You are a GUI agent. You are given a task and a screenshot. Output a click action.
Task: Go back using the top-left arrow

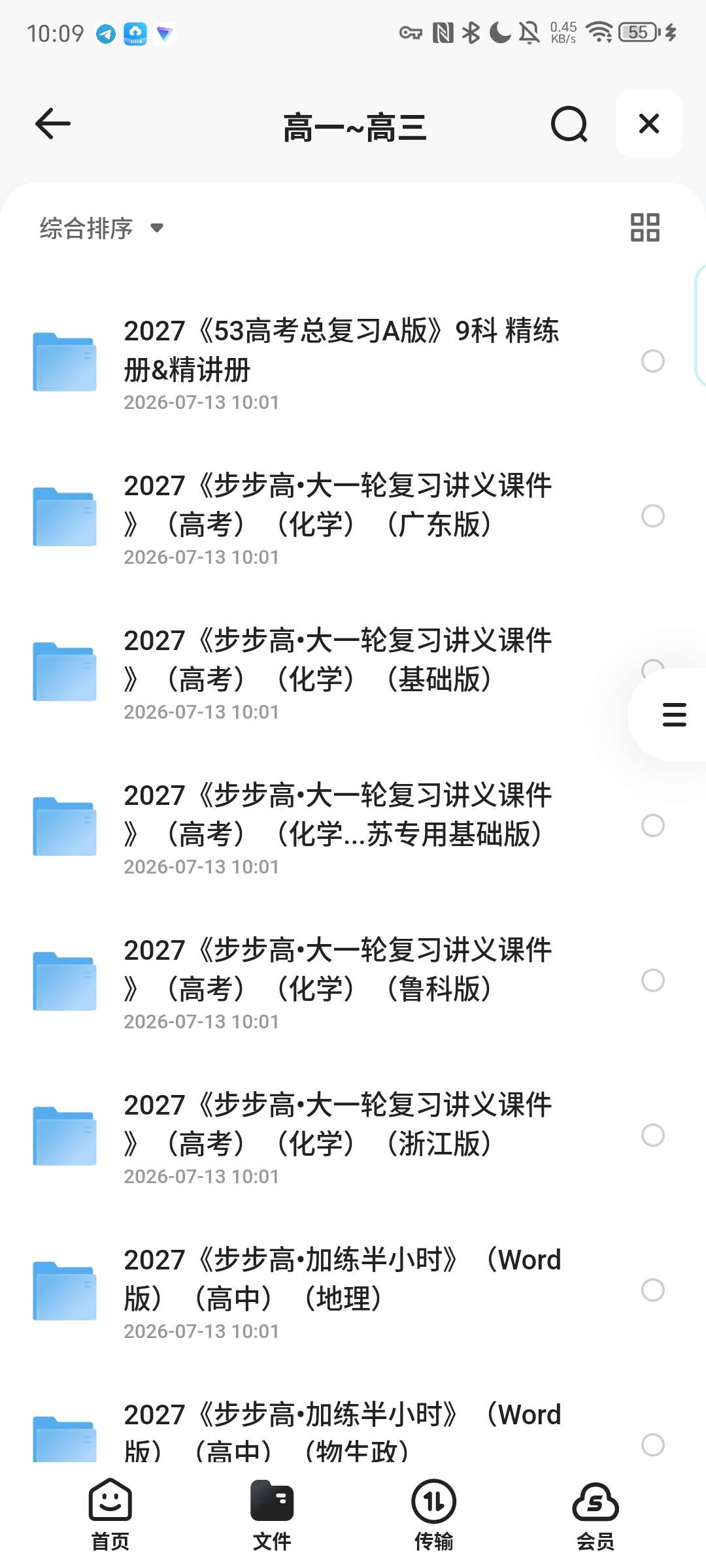click(52, 124)
